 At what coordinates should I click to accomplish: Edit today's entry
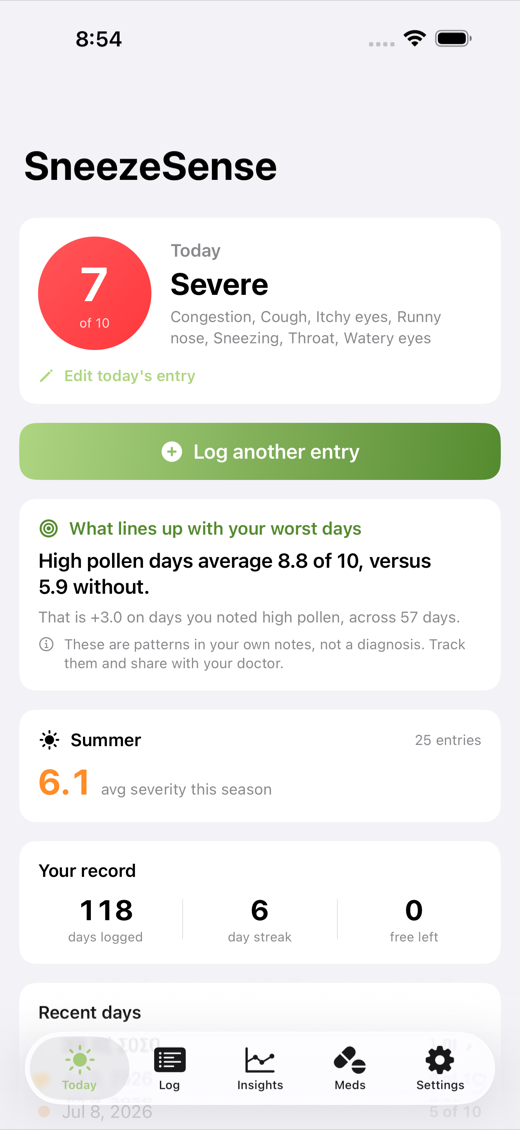pyautogui.click(x=117, y=375)
